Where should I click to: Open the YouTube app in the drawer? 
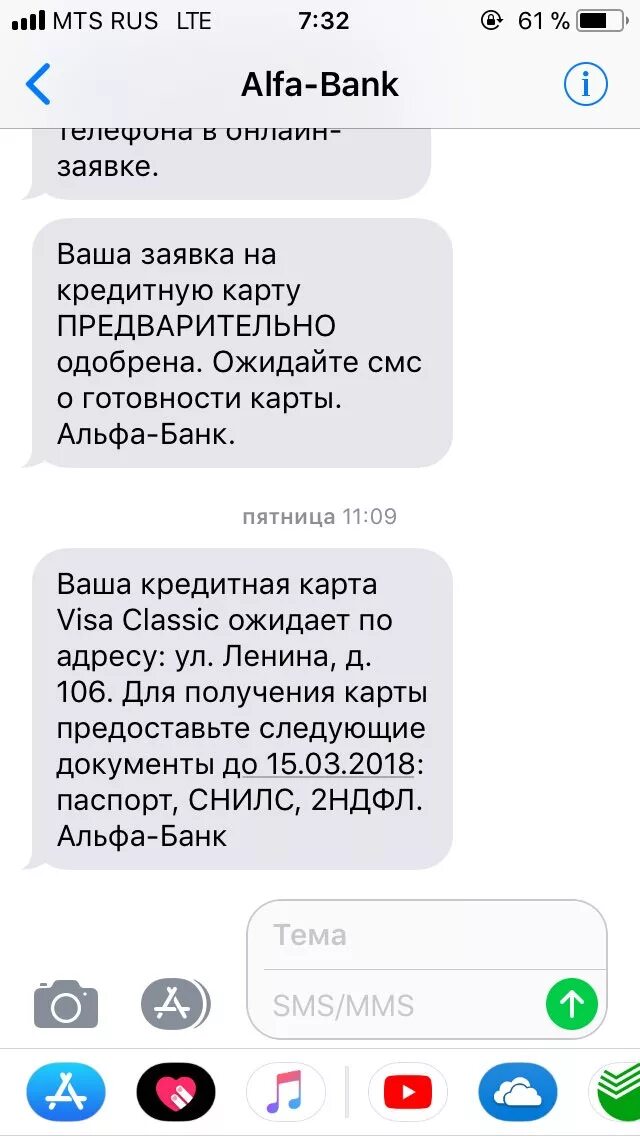(407, 1091)
